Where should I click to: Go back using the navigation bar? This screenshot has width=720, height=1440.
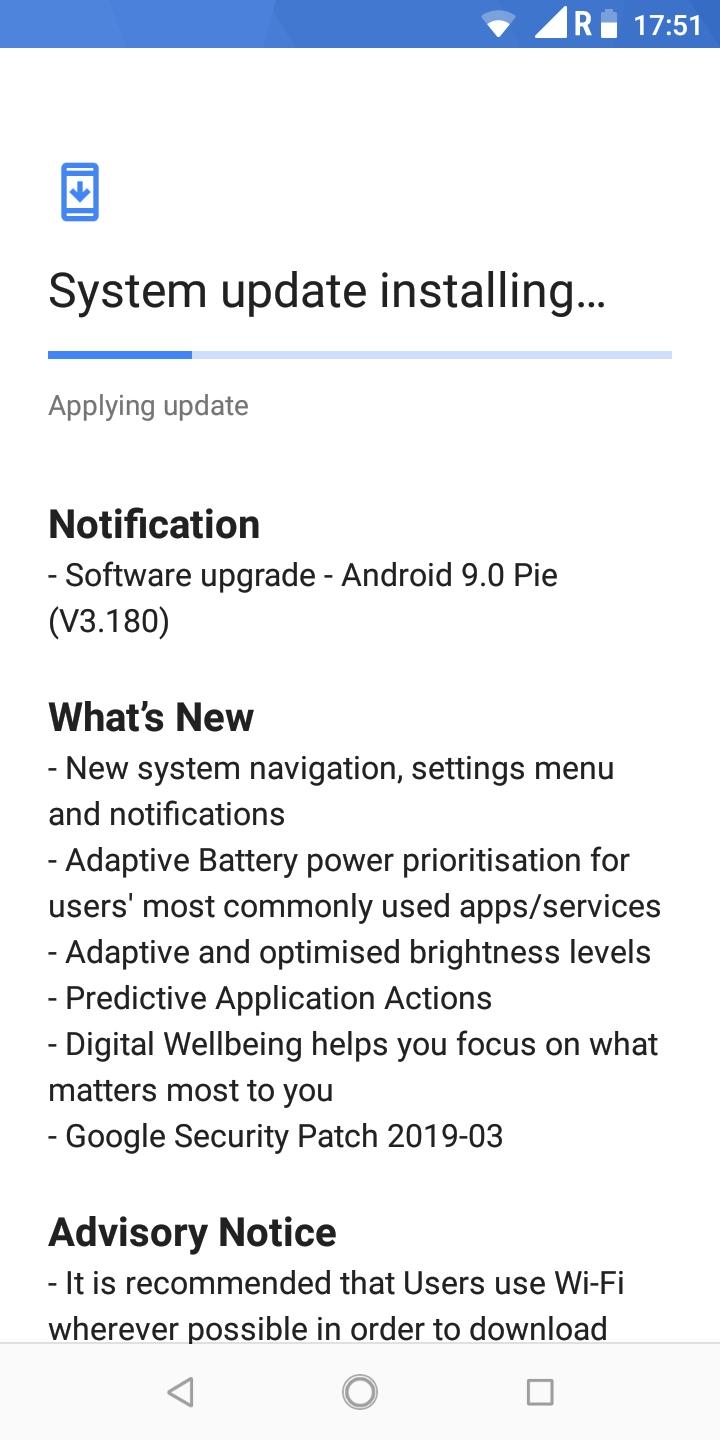point(181,1391)
